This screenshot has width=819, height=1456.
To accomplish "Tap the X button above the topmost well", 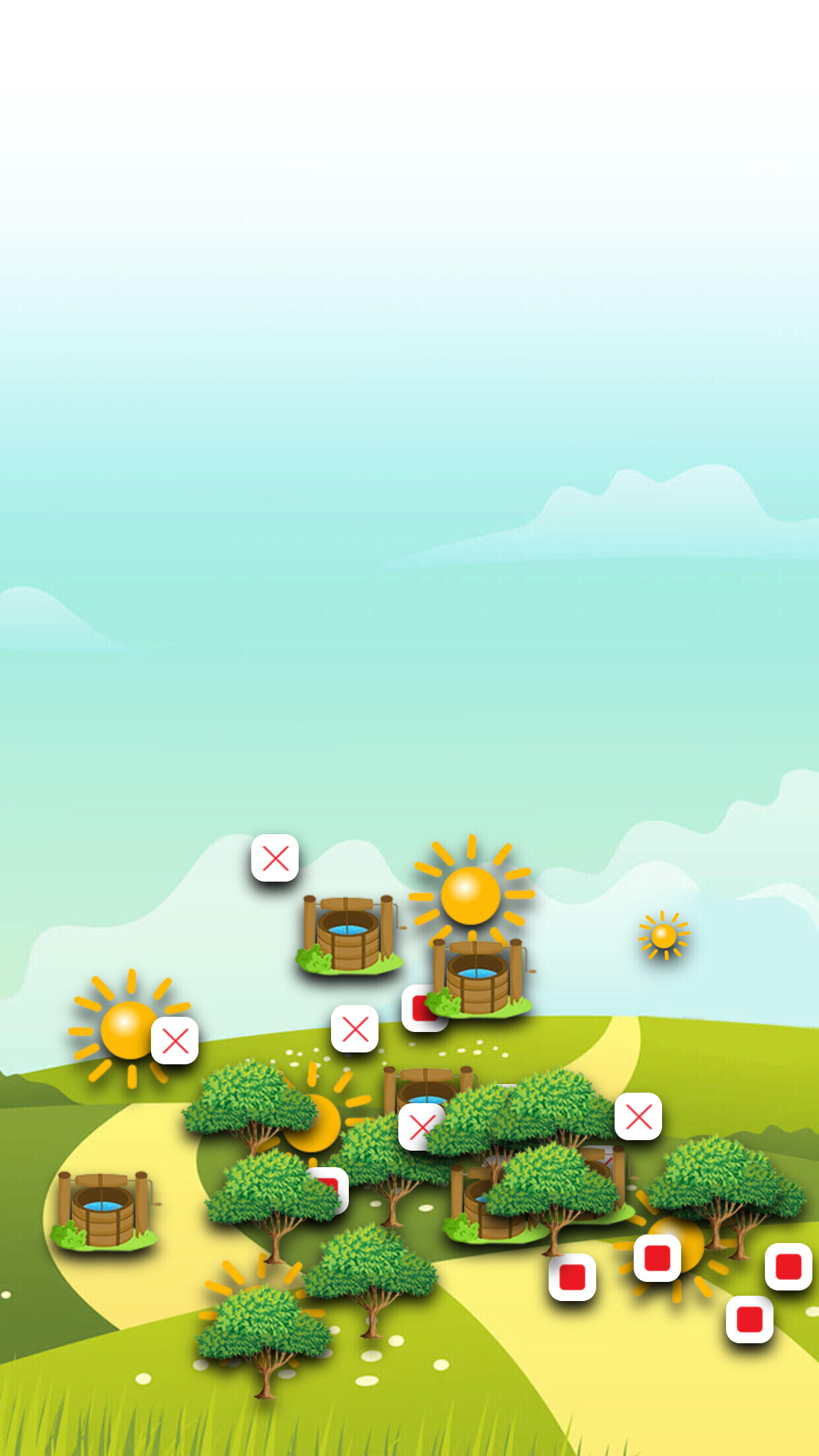I will 275,858.
